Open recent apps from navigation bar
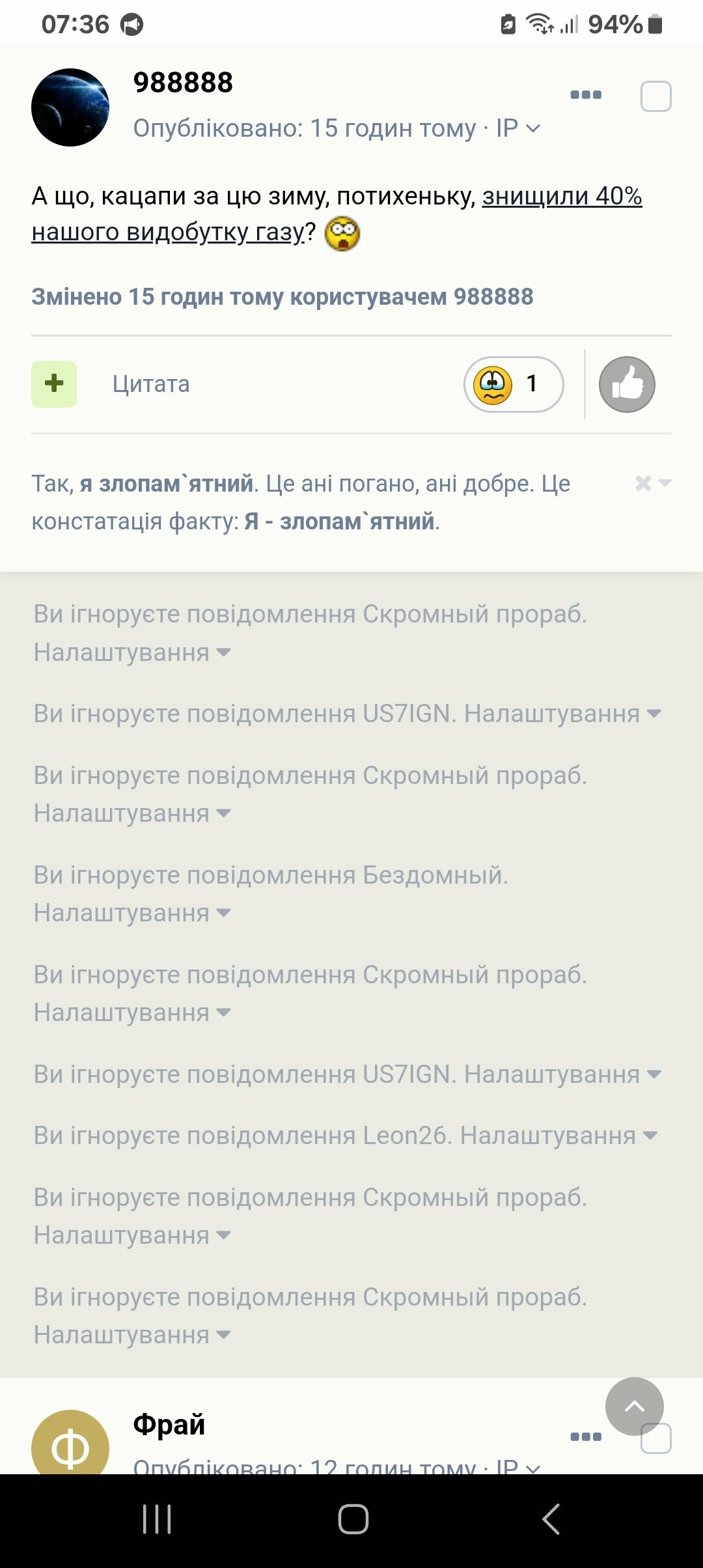Screen dimensions: 703x1568 pyautogui.click(x=157, y=1520)
